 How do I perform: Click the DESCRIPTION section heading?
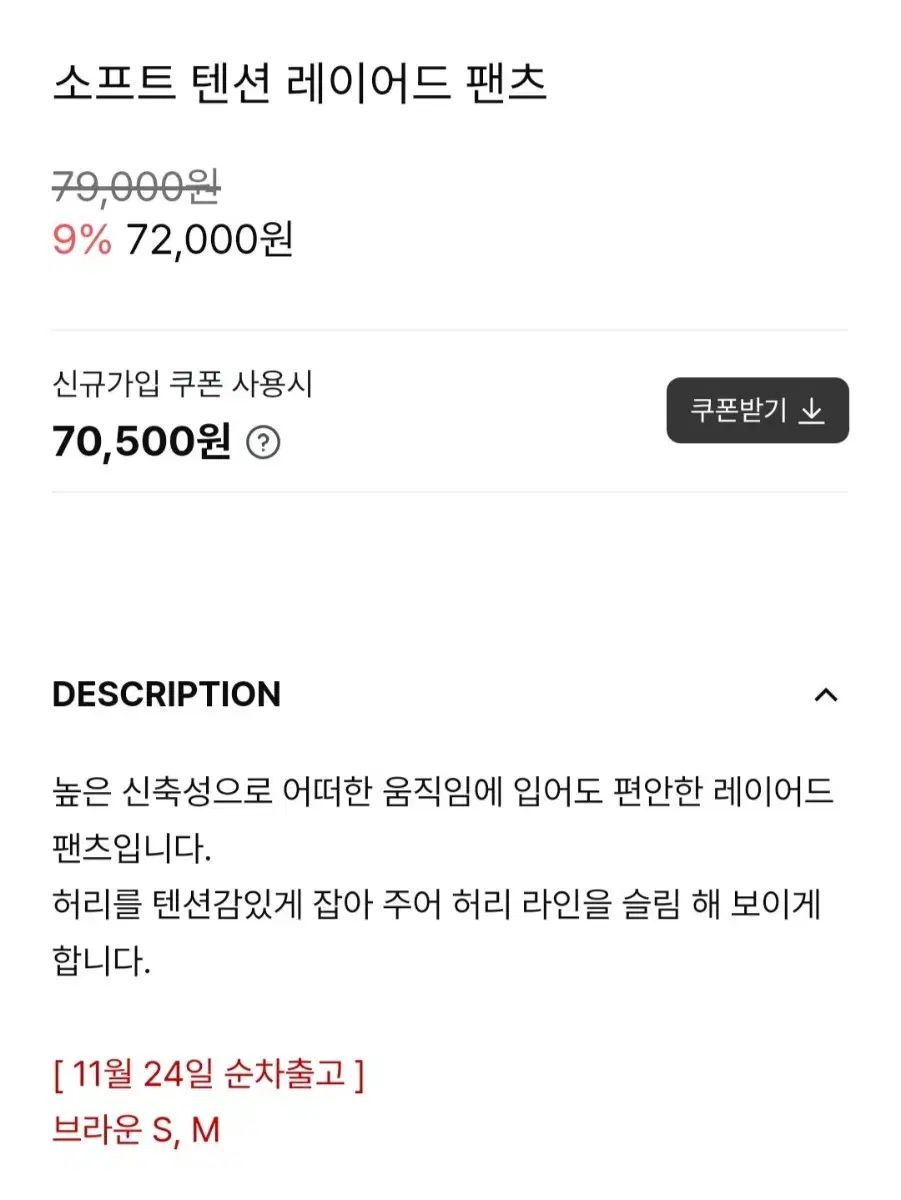[166, 695]
